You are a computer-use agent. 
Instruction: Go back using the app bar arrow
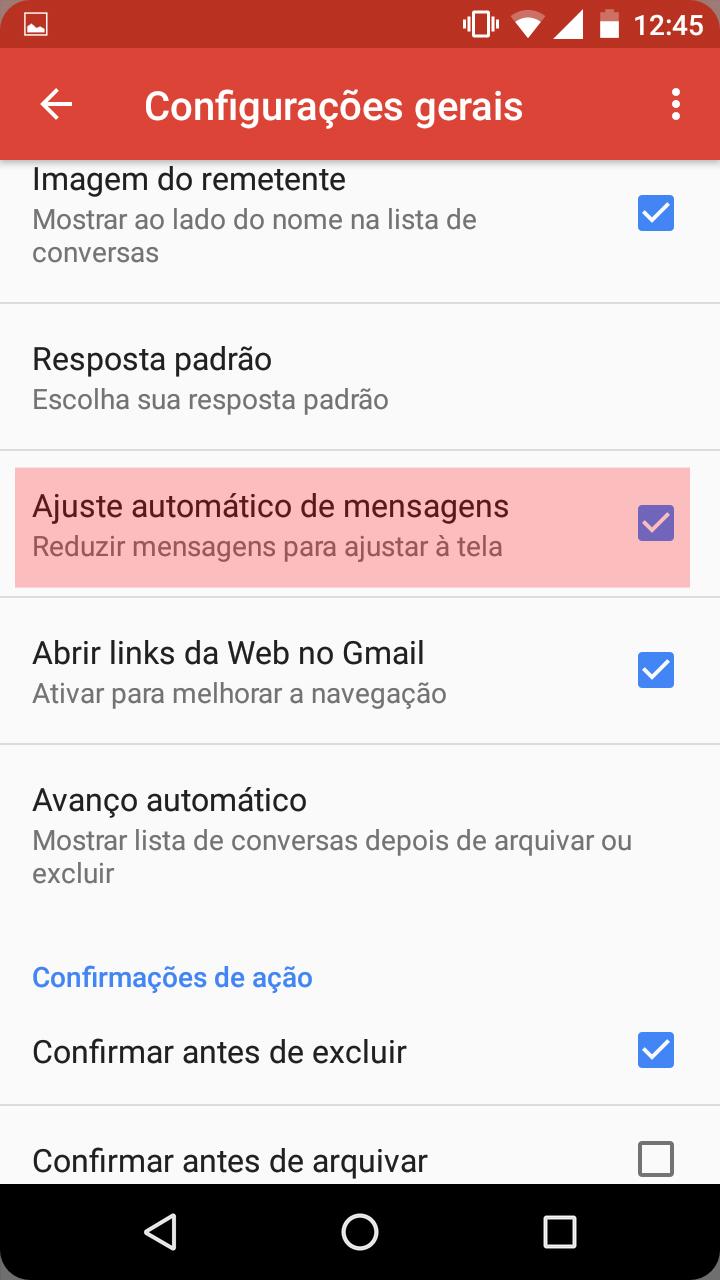click(x=56, y=104)
